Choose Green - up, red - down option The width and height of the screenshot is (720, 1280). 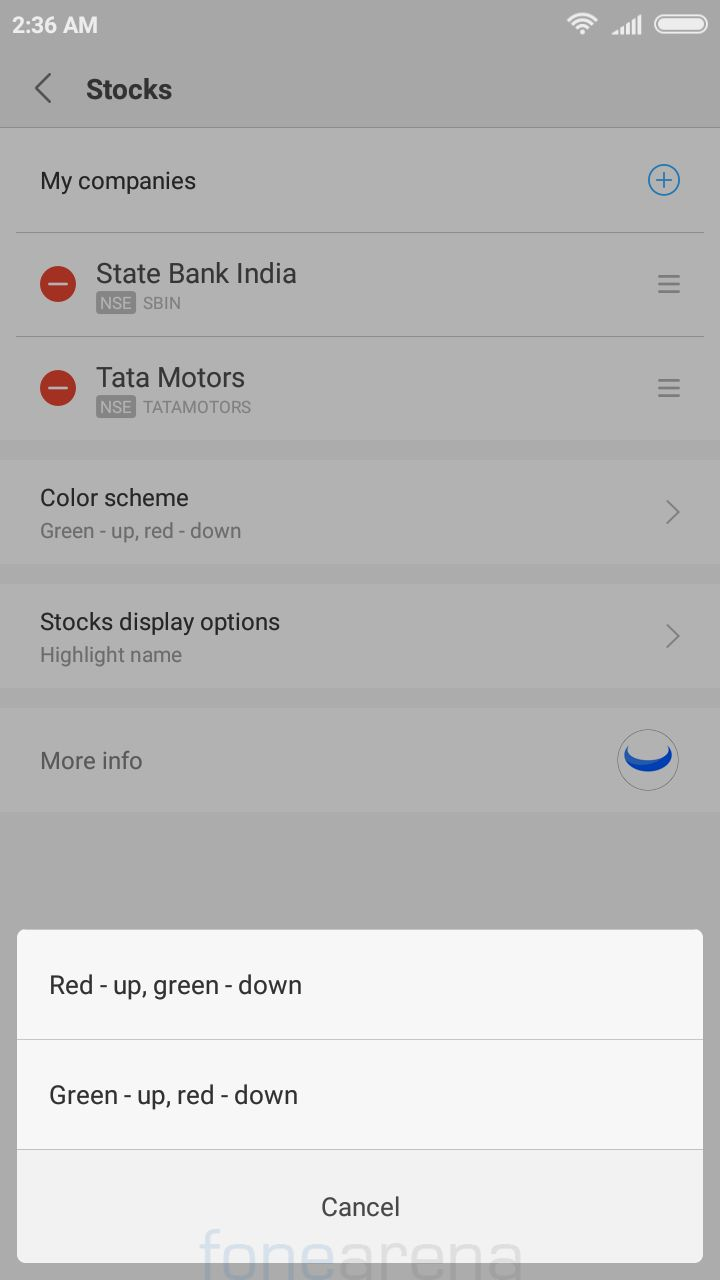point(360,1095)
